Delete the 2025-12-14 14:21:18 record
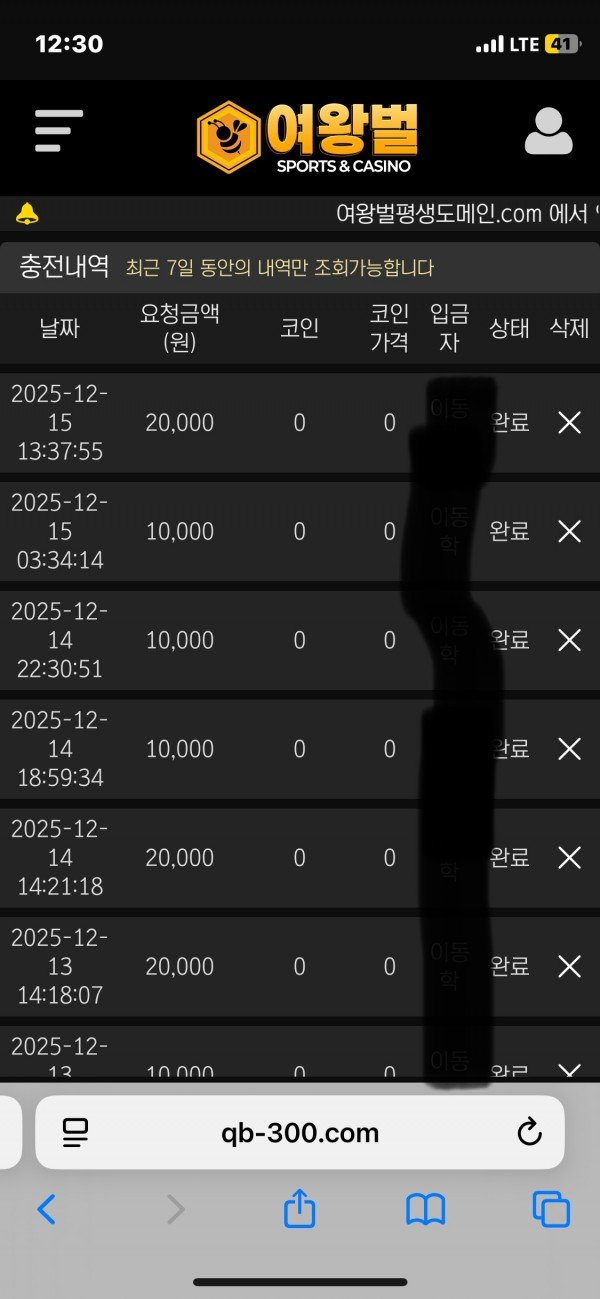 click(569, 858)
